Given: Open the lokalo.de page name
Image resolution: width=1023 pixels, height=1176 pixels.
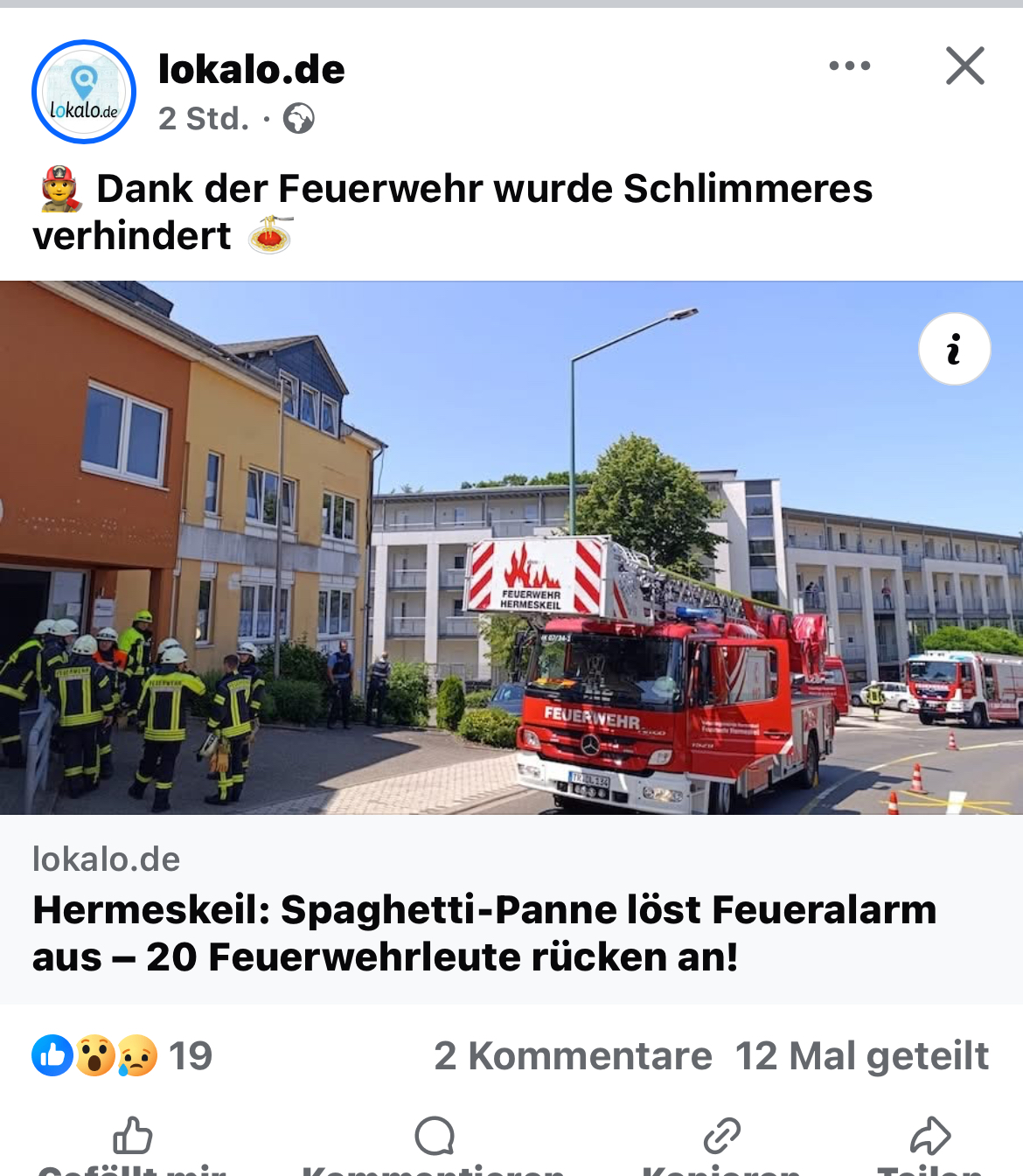Looking at the screenshot, I should (x=252, y=69).
